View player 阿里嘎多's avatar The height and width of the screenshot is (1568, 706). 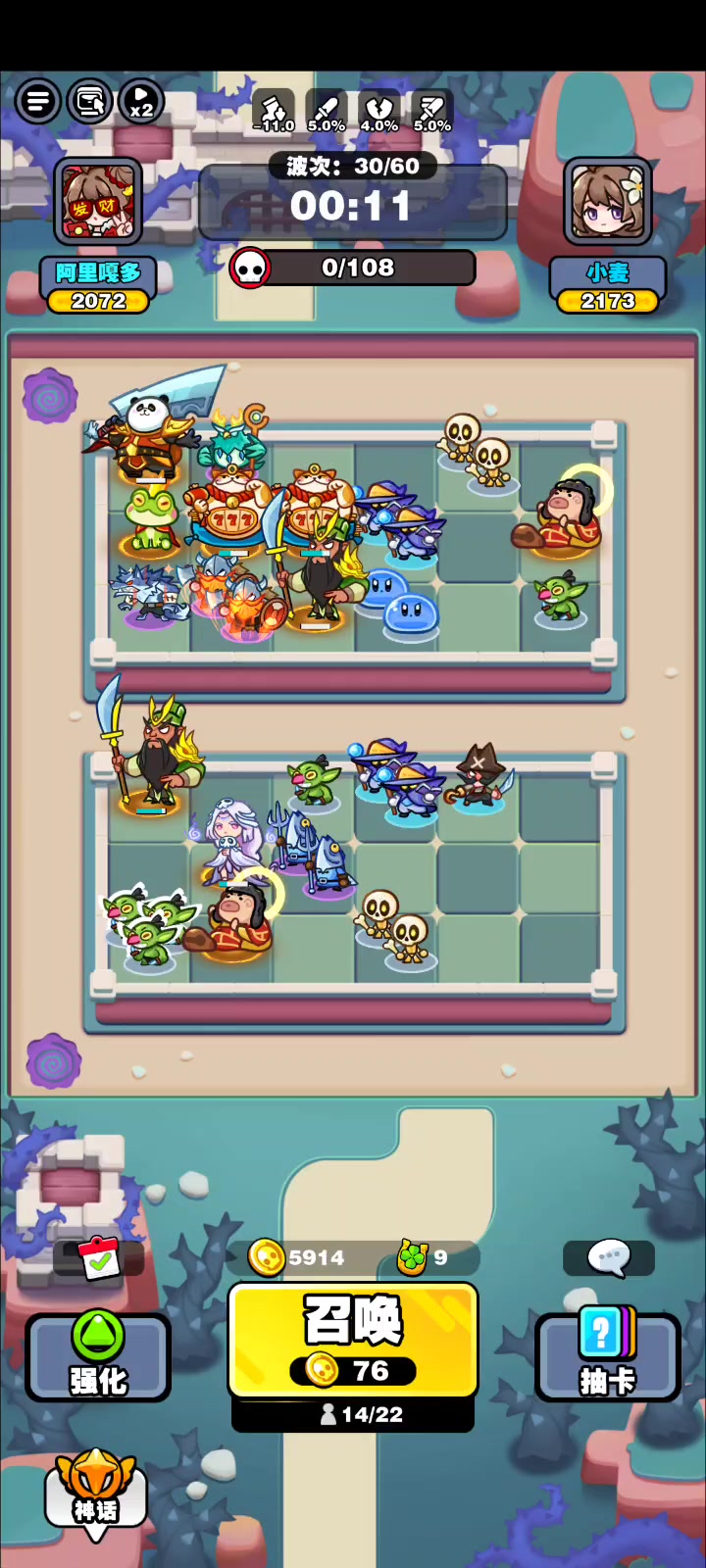(x=98, y=202)
